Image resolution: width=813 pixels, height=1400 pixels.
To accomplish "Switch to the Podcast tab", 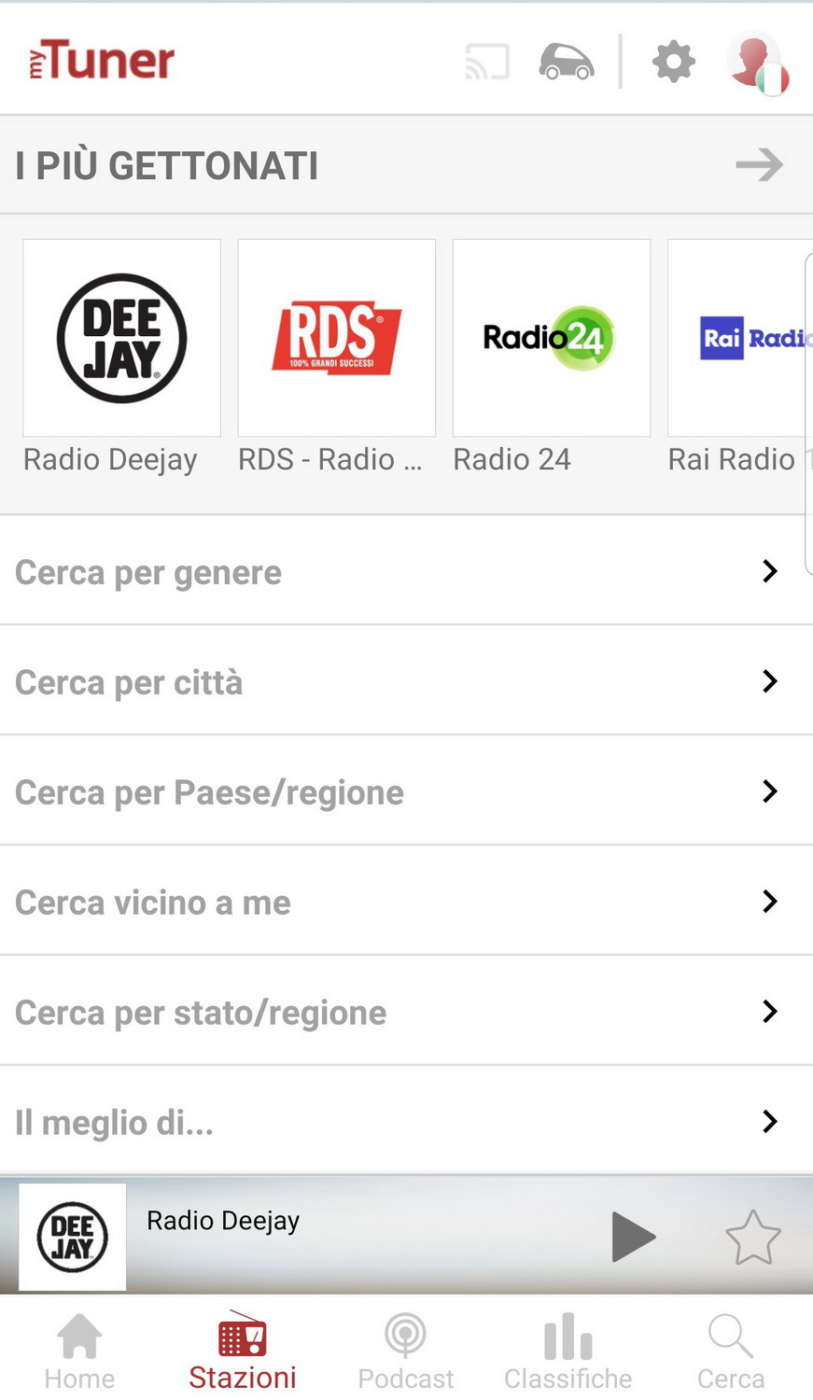I will (x=405, y=1350).
